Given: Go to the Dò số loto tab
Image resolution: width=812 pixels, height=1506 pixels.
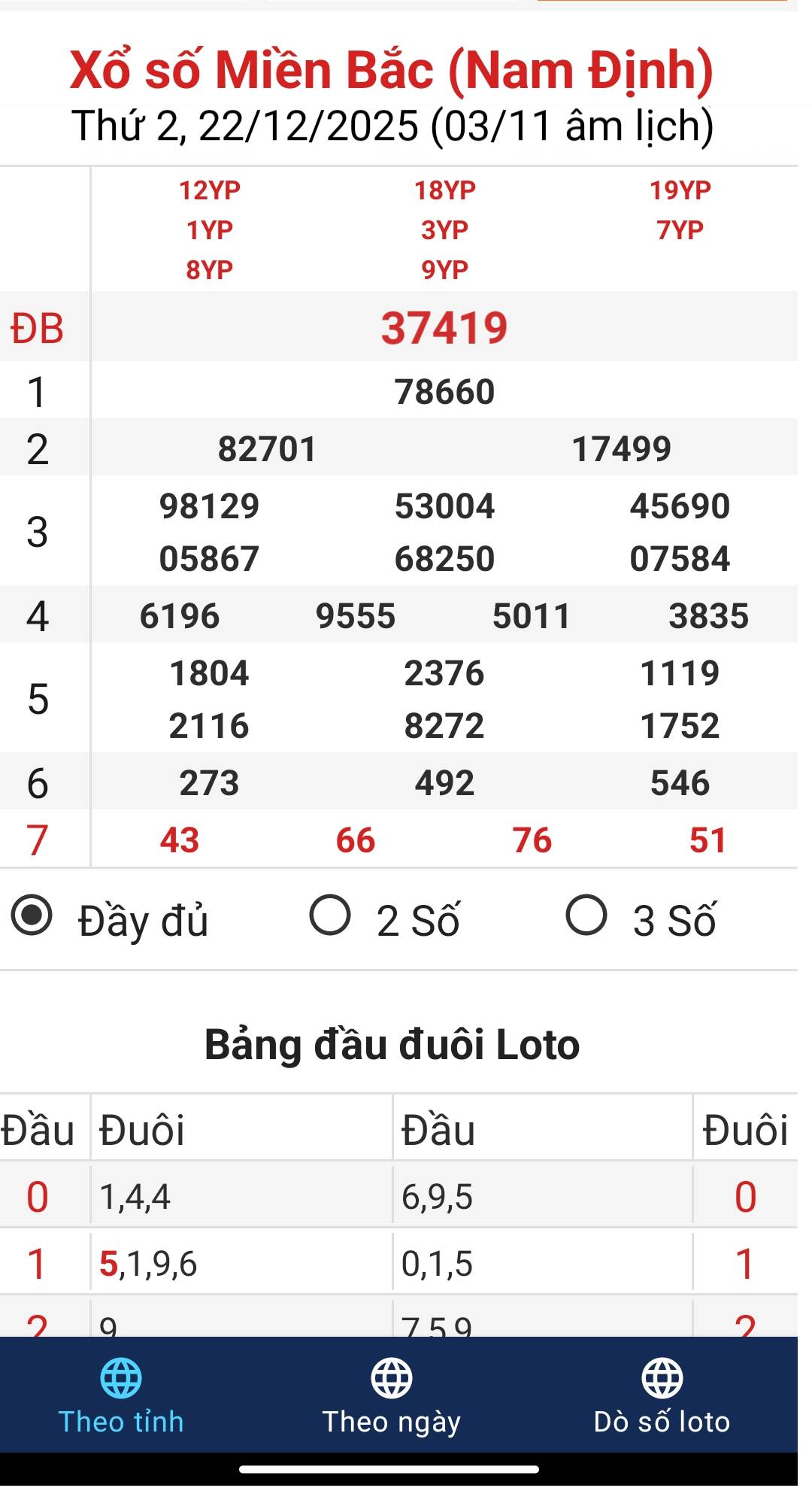Looking at the screenshot, I should point(662,1396).
